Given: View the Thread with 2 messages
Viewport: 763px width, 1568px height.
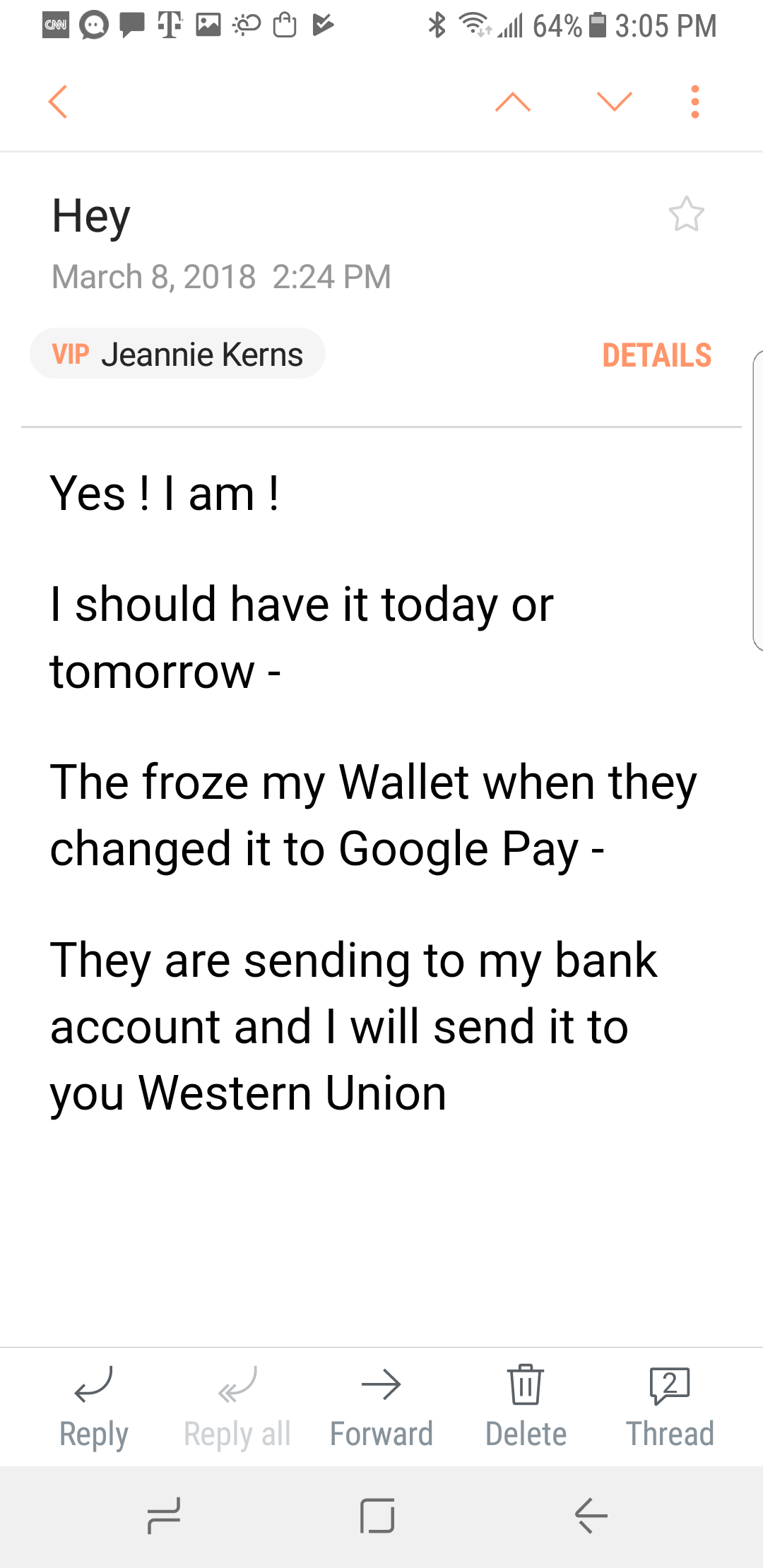Looking at the screenshot, I should pyautogui.click(x=670, y=1407).
